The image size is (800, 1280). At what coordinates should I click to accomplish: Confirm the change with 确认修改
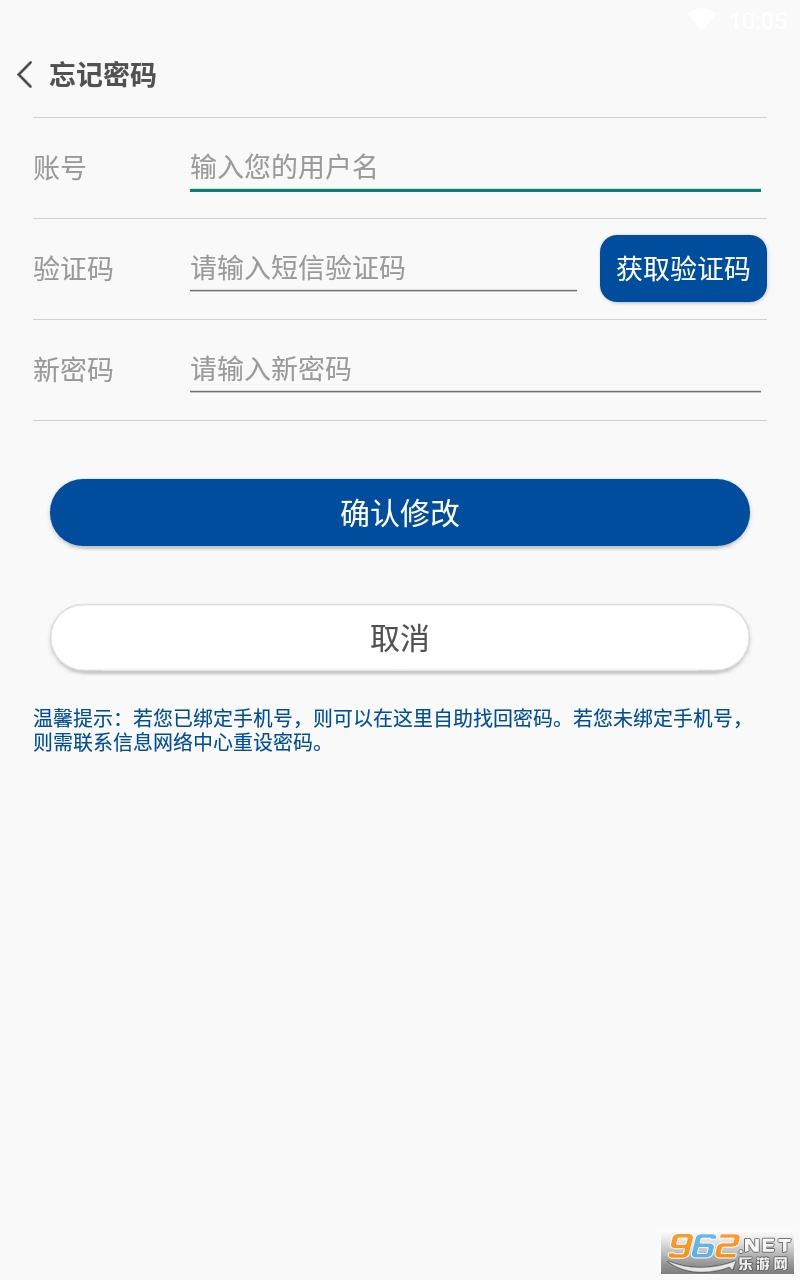click(400, 512)
